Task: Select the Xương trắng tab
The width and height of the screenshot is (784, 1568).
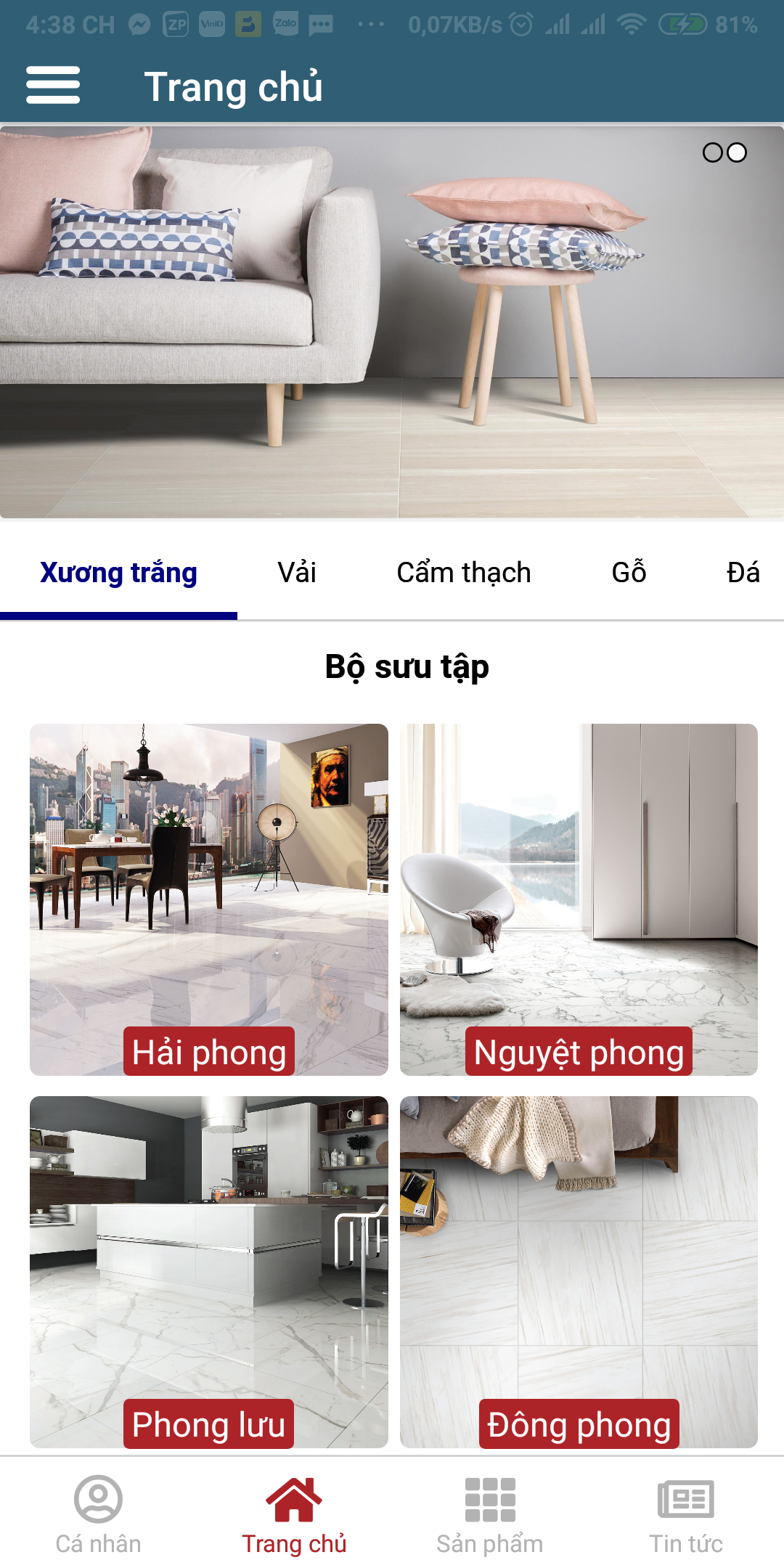Action: pos(118,573)
